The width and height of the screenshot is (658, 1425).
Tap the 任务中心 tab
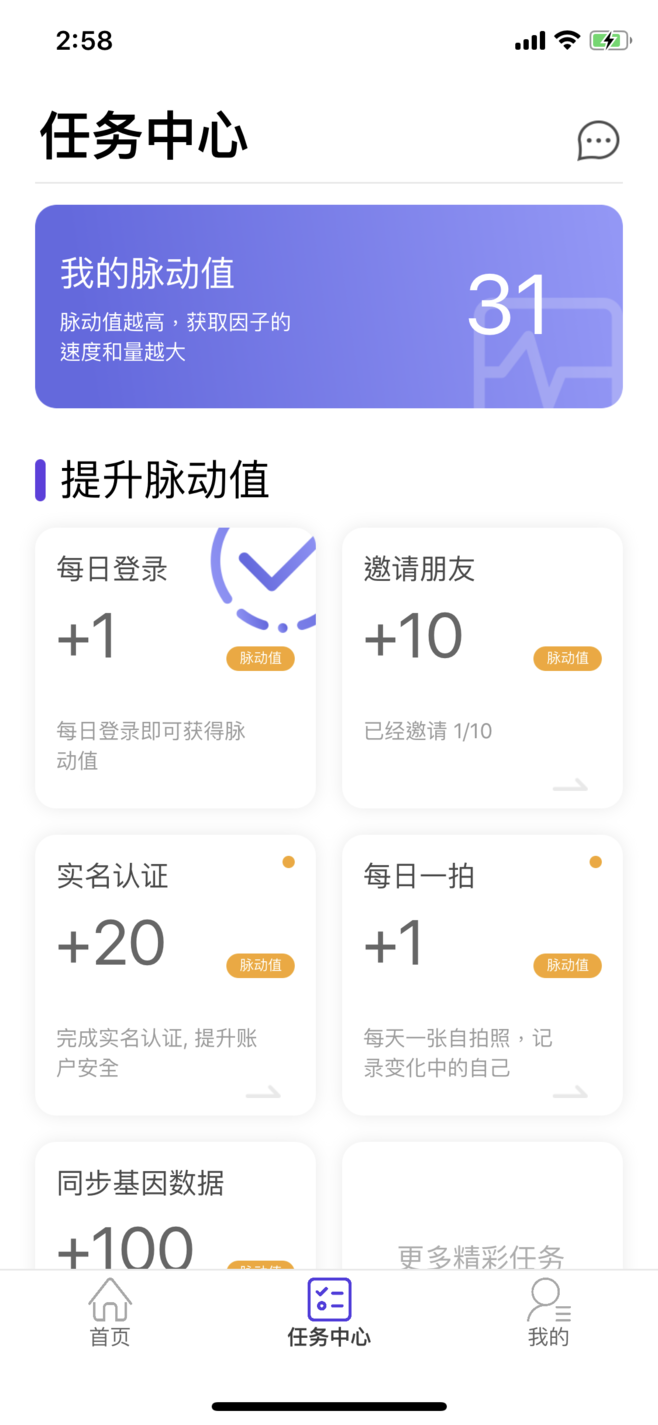(x=329, y=1312)
